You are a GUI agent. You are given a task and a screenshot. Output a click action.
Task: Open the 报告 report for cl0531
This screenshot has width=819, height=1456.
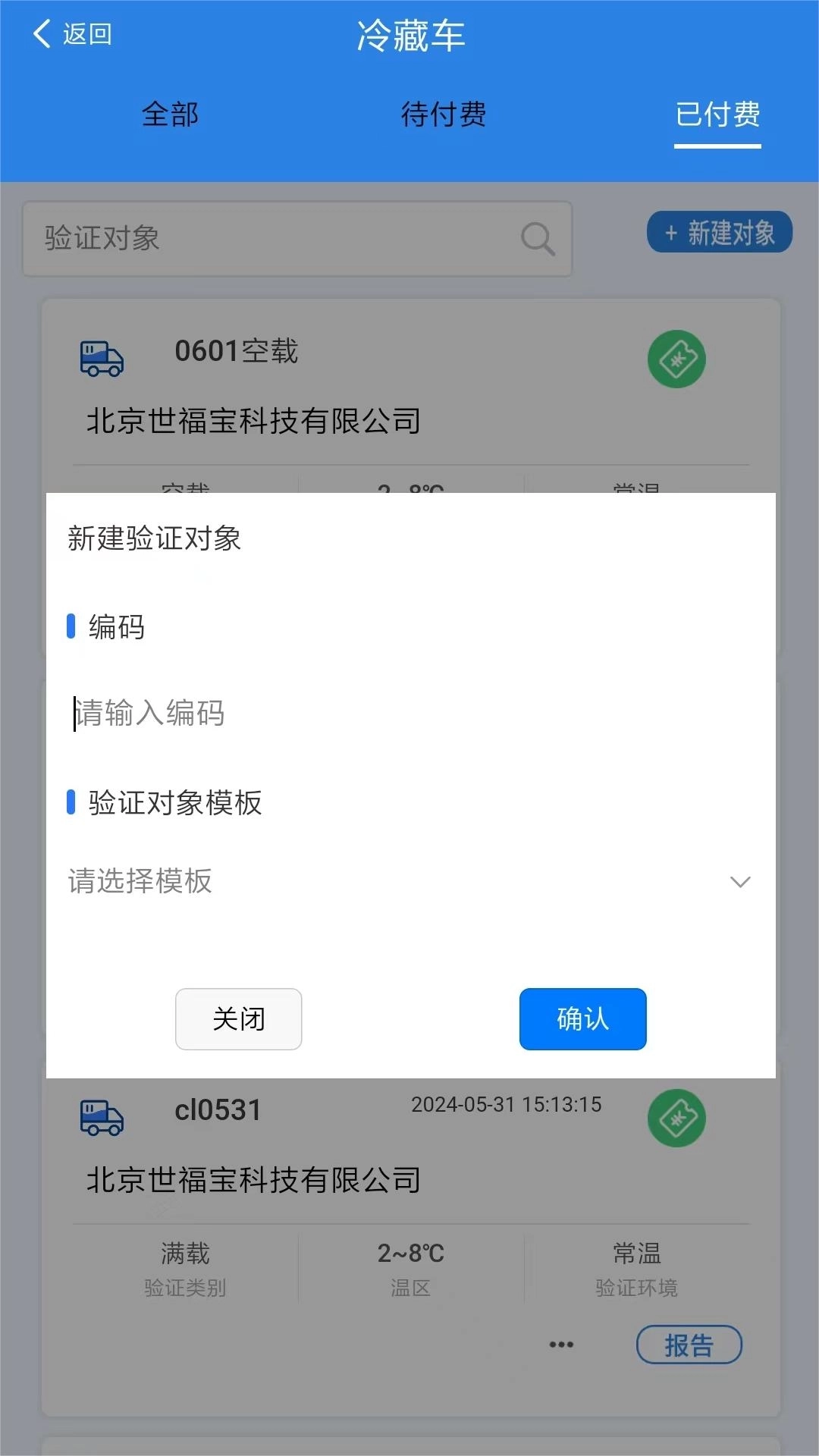pyautogui.click(x=689, y=1344)
